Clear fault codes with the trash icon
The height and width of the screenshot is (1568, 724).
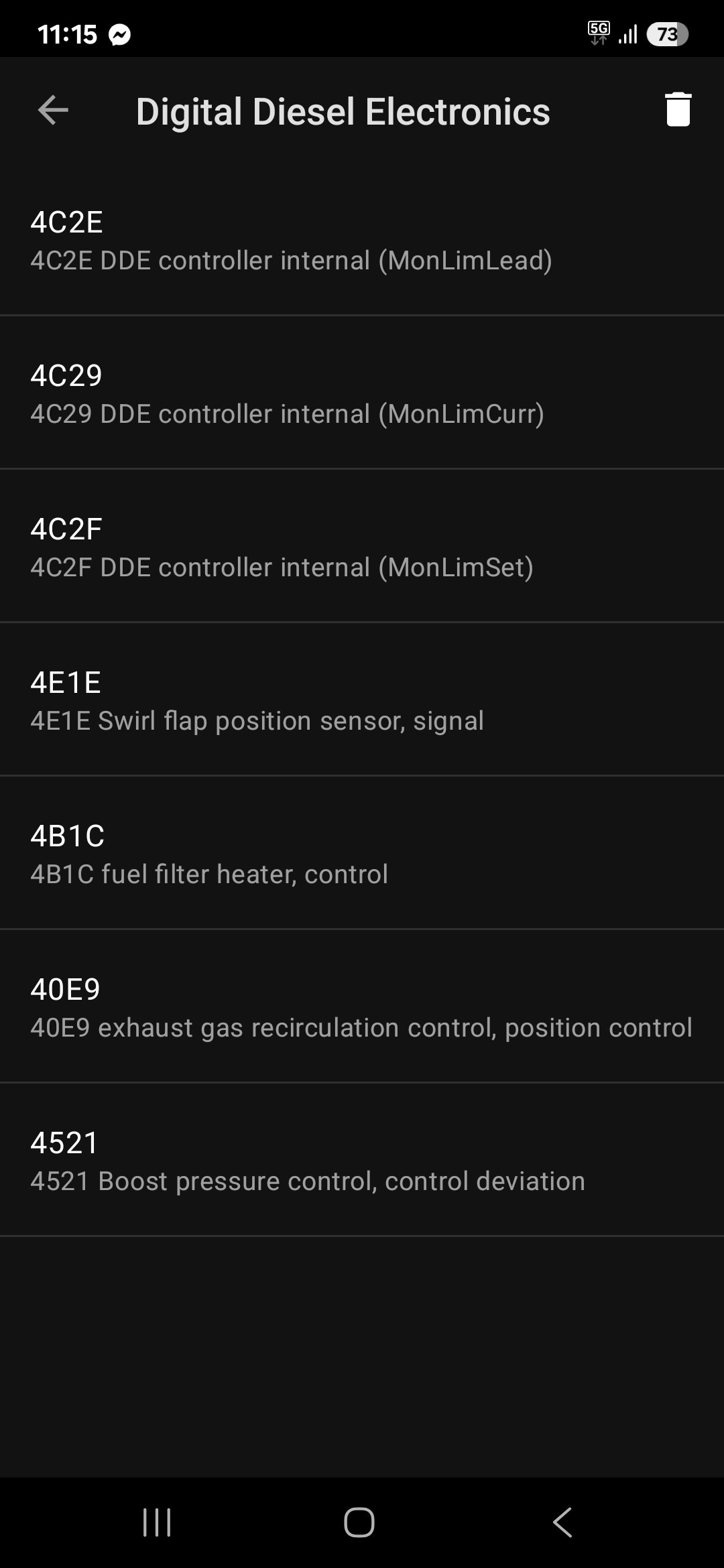pyautogui.click(x=678, y=109)
